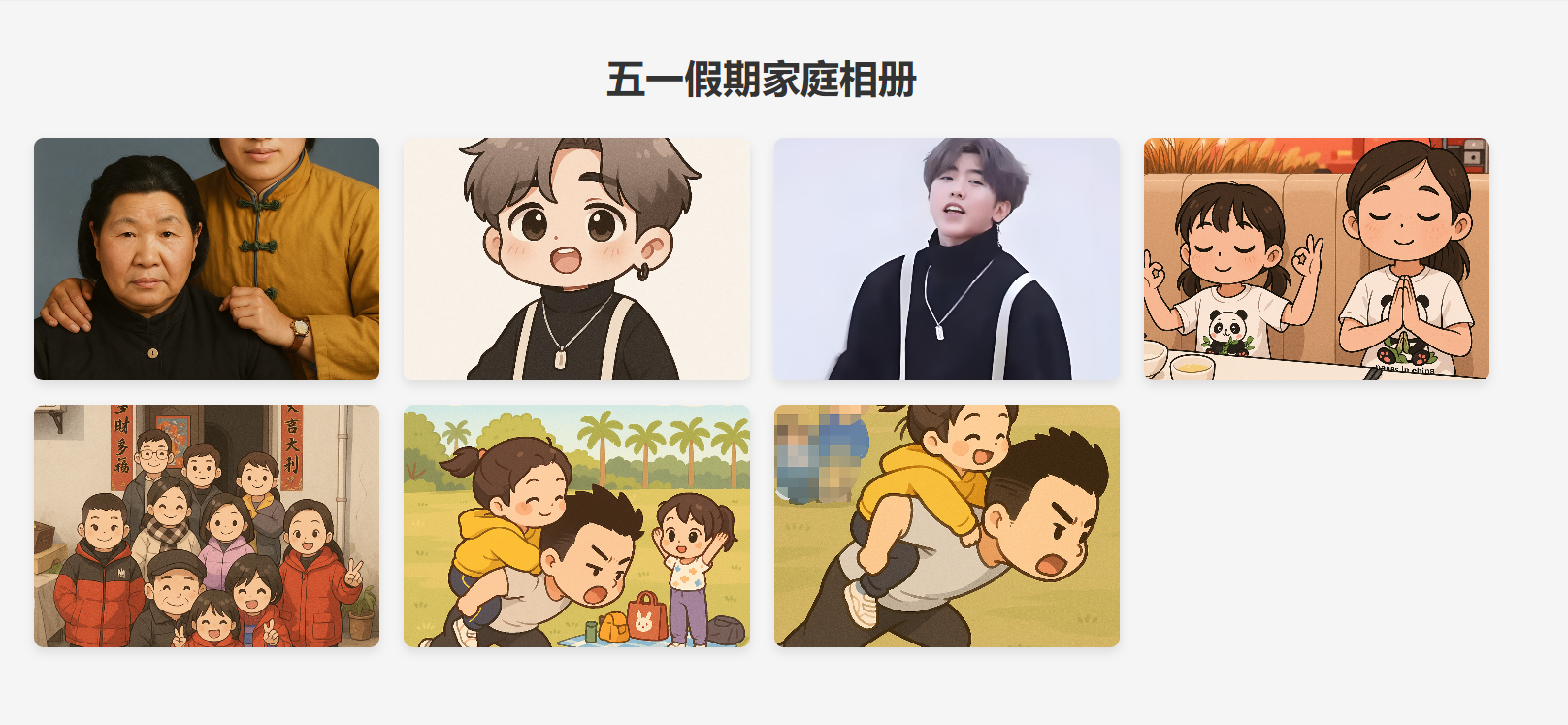This screenshot has width=1568, height=725.
Task: Open the close-up piggyback ride cartoon
Action: coord(946,526)
